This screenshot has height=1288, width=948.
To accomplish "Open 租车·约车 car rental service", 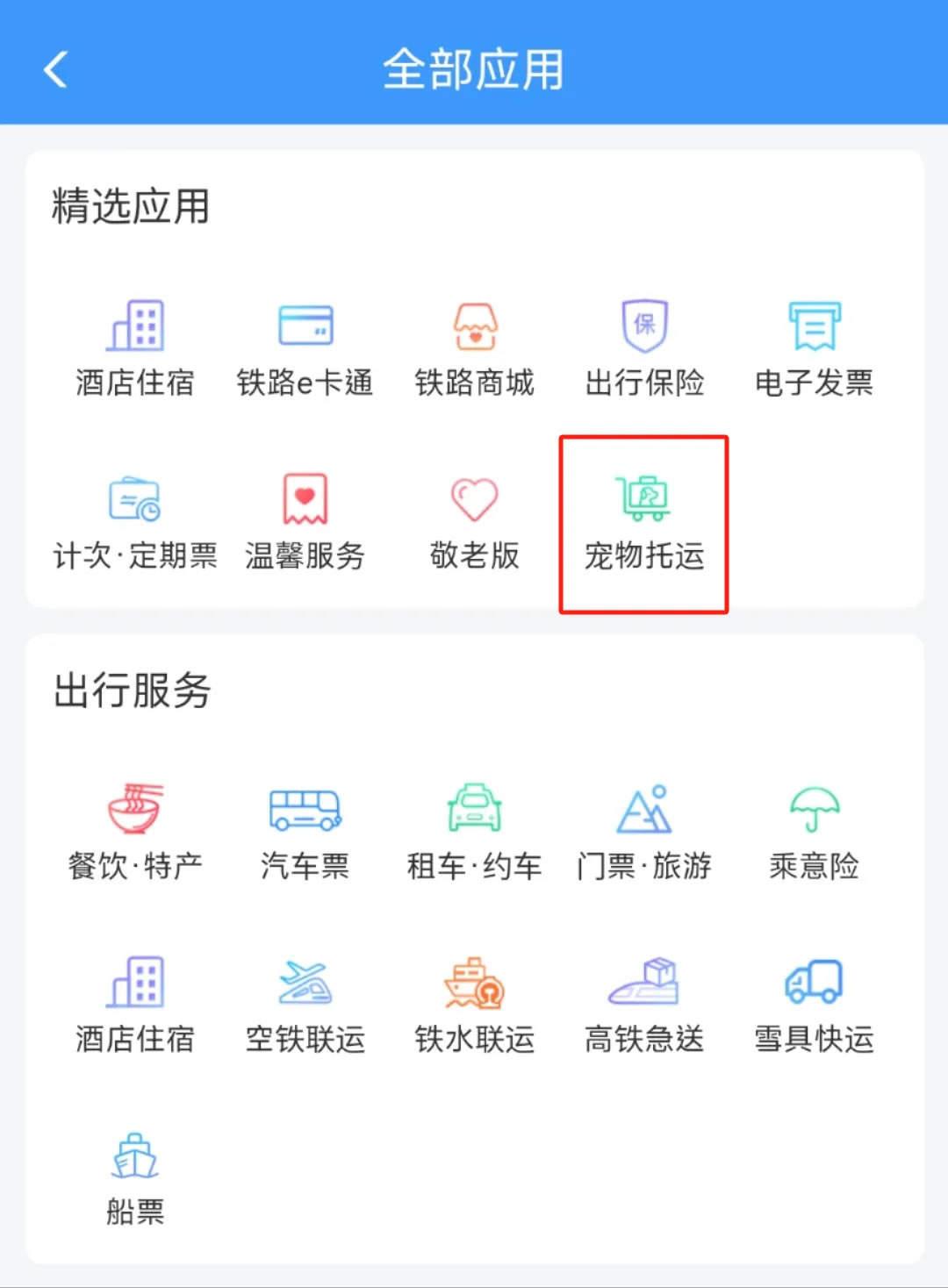I will [x=474, y=829].
